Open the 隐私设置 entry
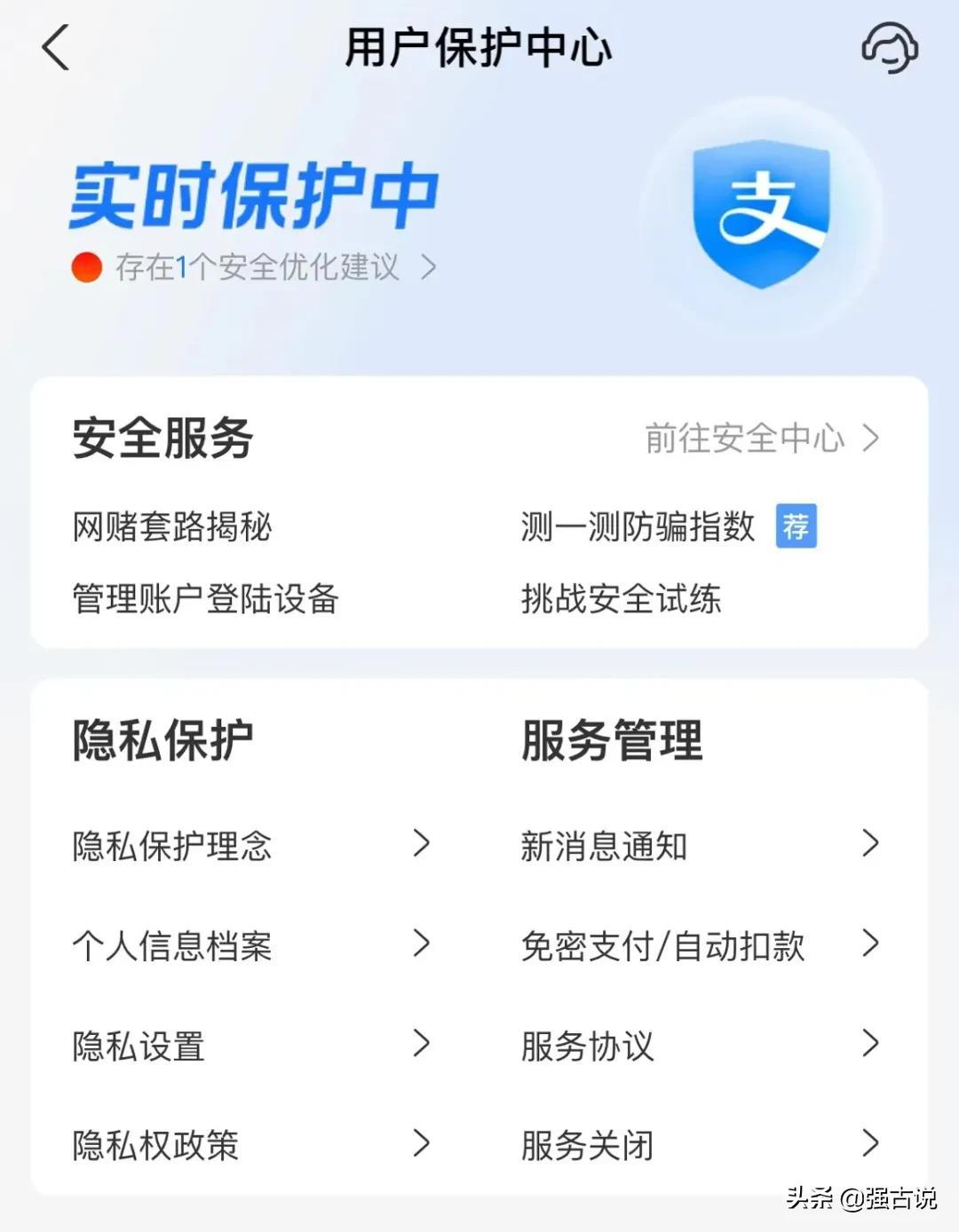 [x=139, y=1046]
